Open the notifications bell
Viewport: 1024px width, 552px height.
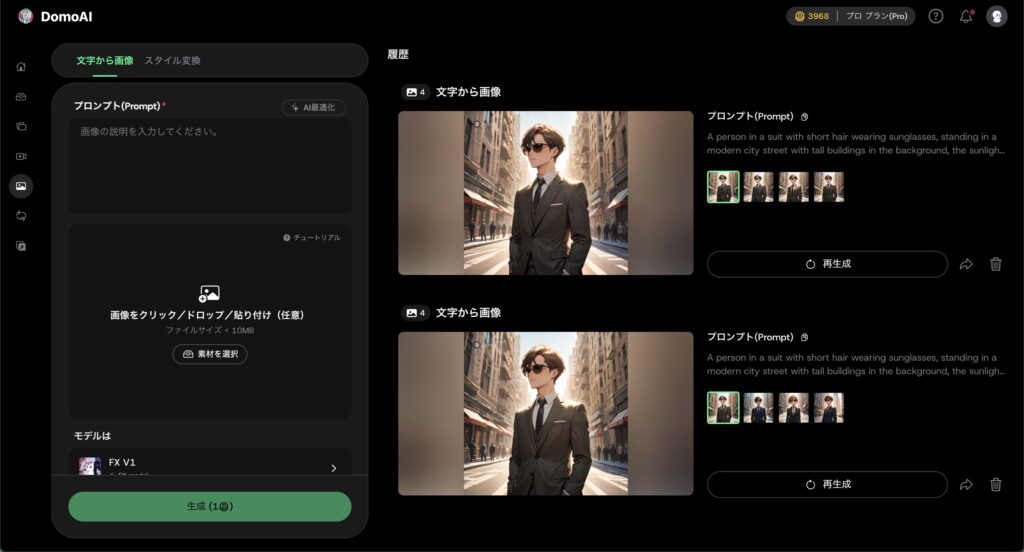point(966,16)
